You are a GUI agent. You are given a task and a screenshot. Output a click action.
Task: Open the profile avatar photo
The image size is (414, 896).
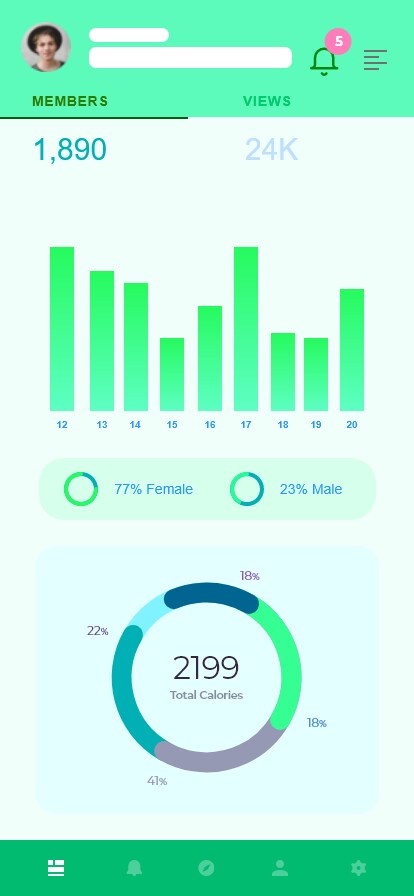click(x=46, y=47)
